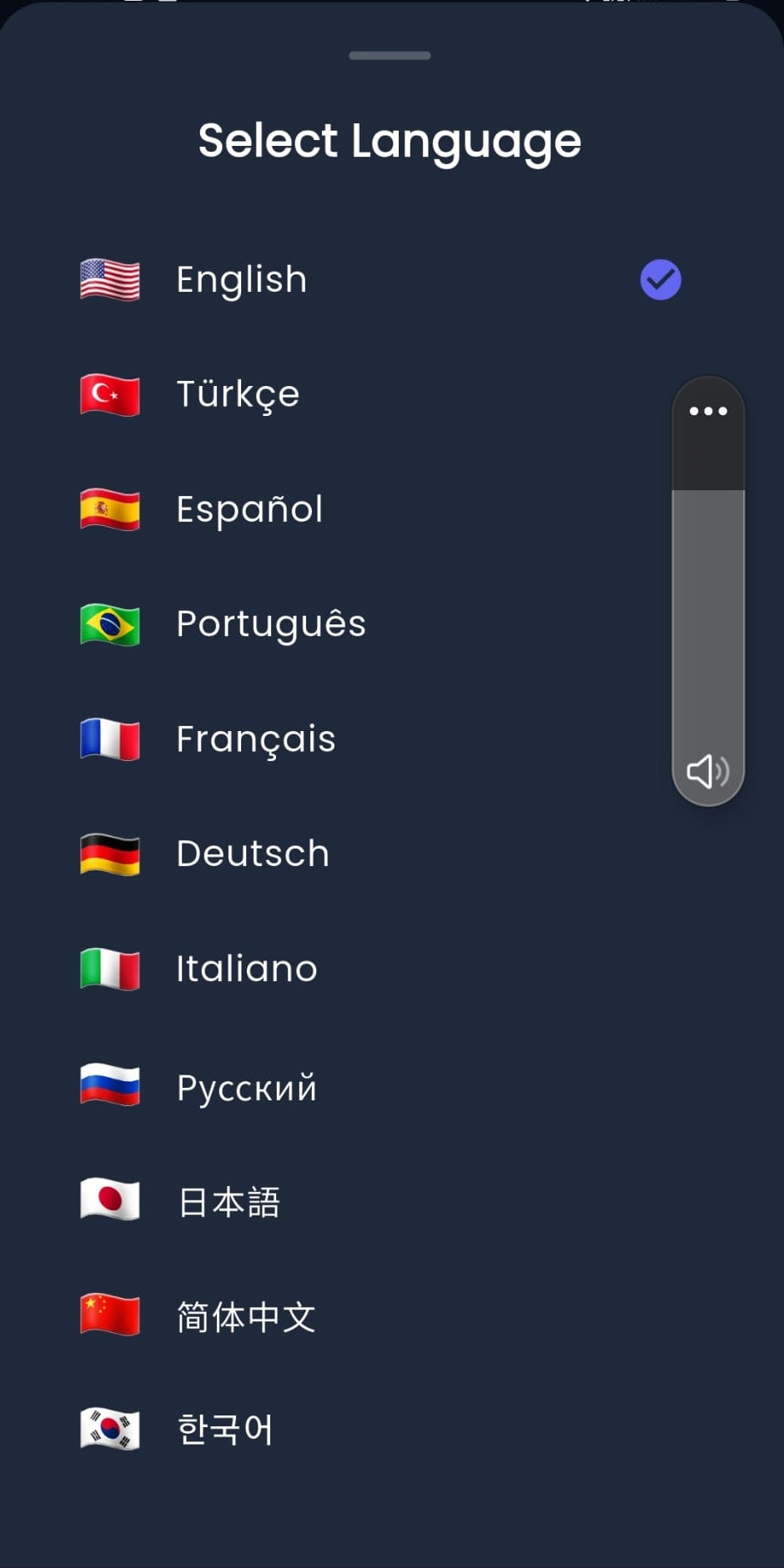Switch language to 한국어
This screenshot has width=784, height=1568.
pyautogui.click(x=224, y=1430)
